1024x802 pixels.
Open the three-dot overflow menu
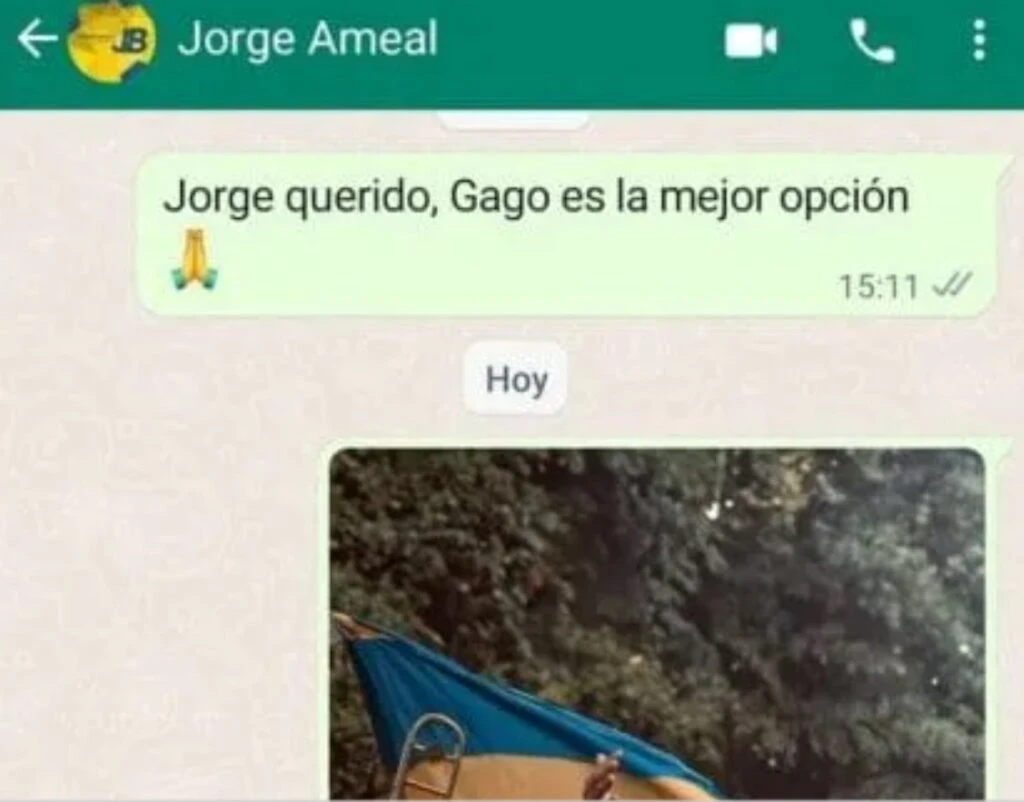pyautogui.click(x=979, y=41)
